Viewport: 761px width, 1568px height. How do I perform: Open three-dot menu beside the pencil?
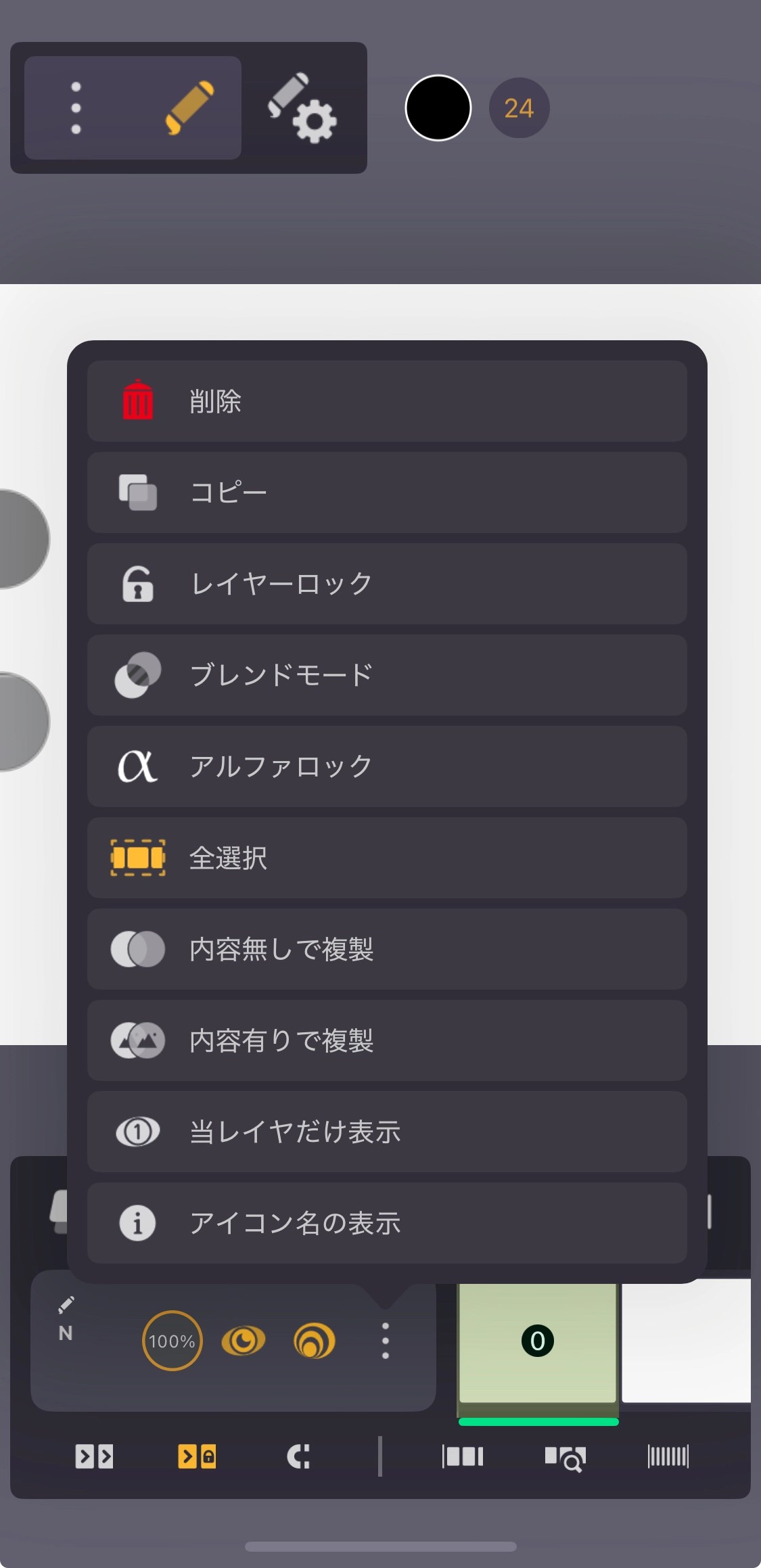76,108
